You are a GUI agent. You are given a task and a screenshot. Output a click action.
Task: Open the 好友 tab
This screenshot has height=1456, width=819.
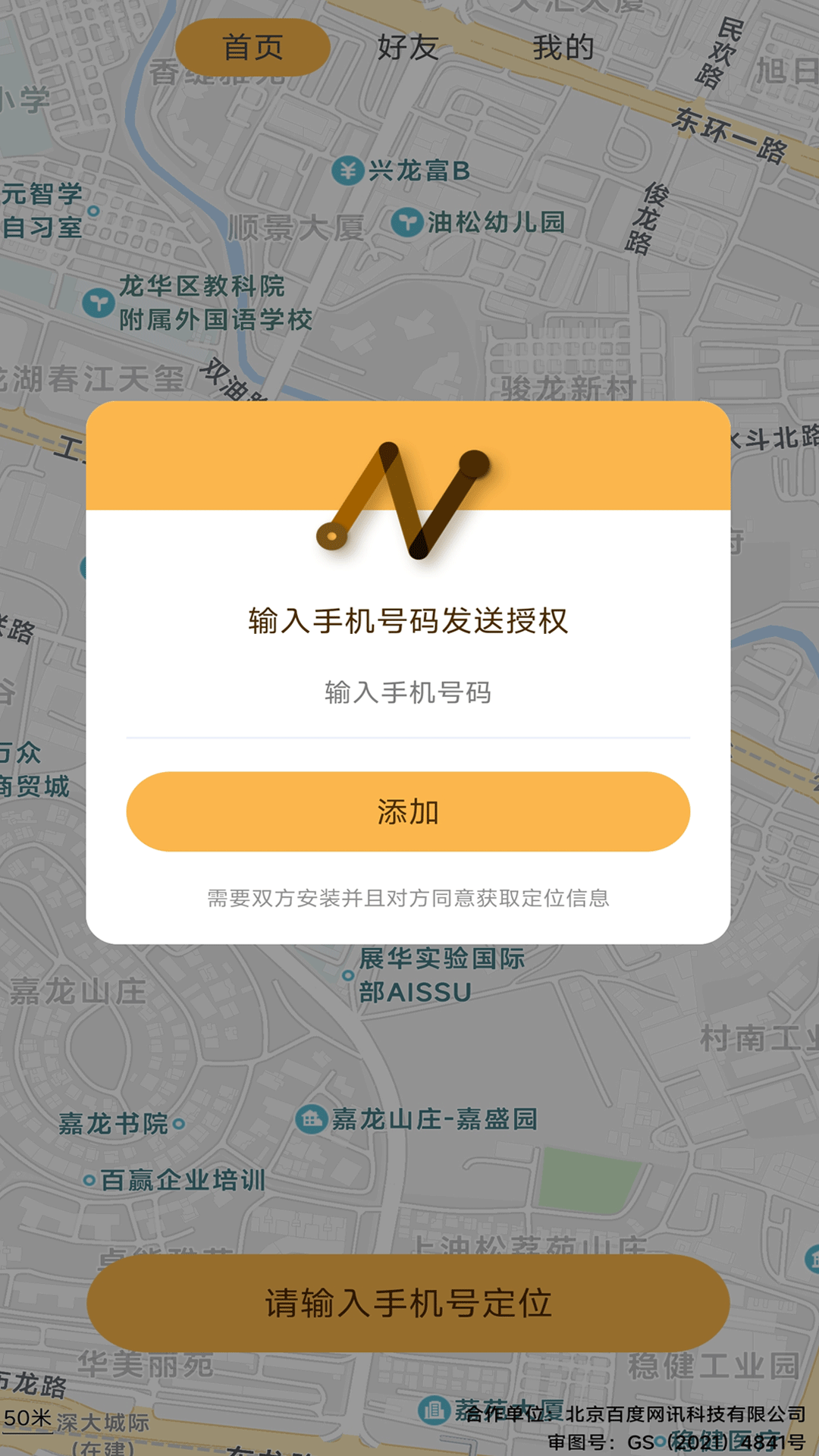point(408,47)
